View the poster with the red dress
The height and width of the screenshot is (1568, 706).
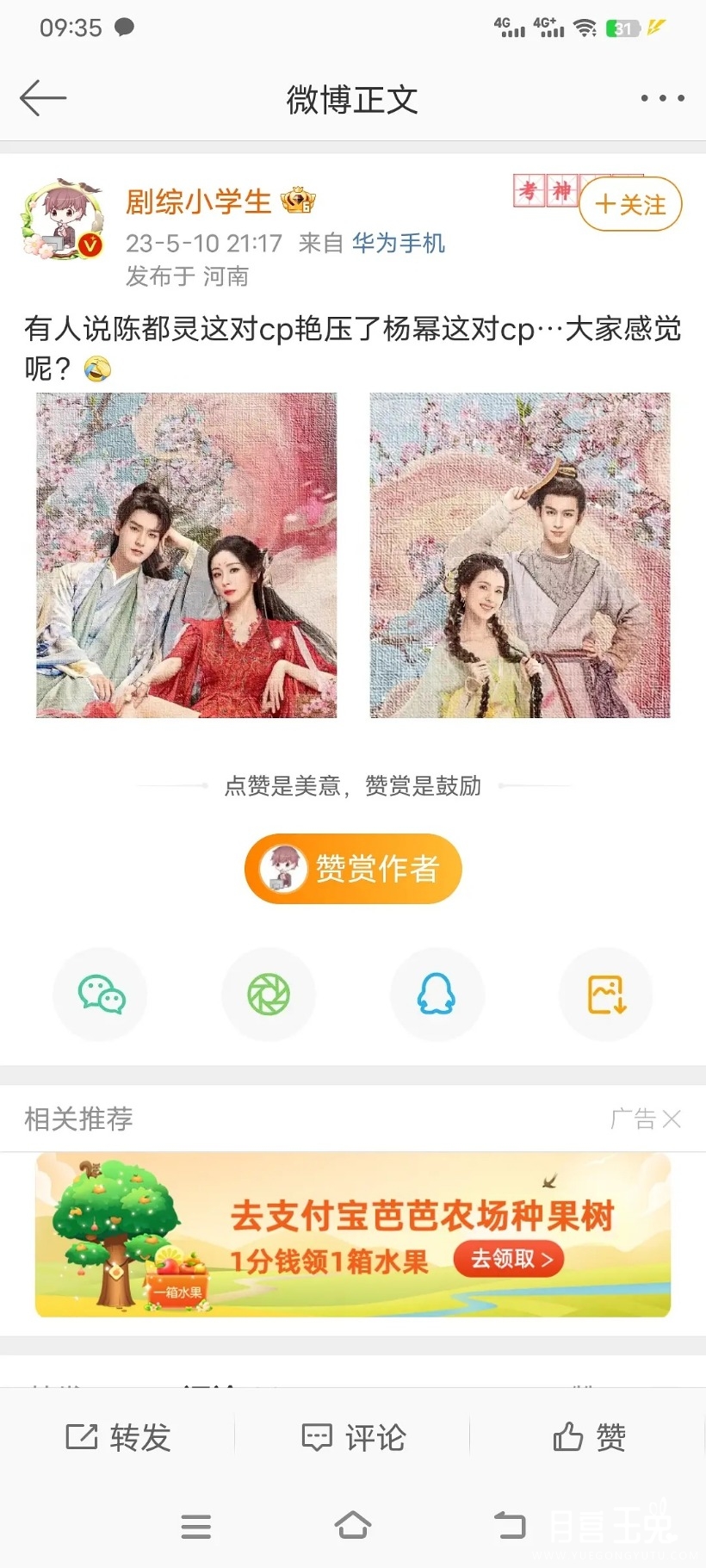coord(186,555)
